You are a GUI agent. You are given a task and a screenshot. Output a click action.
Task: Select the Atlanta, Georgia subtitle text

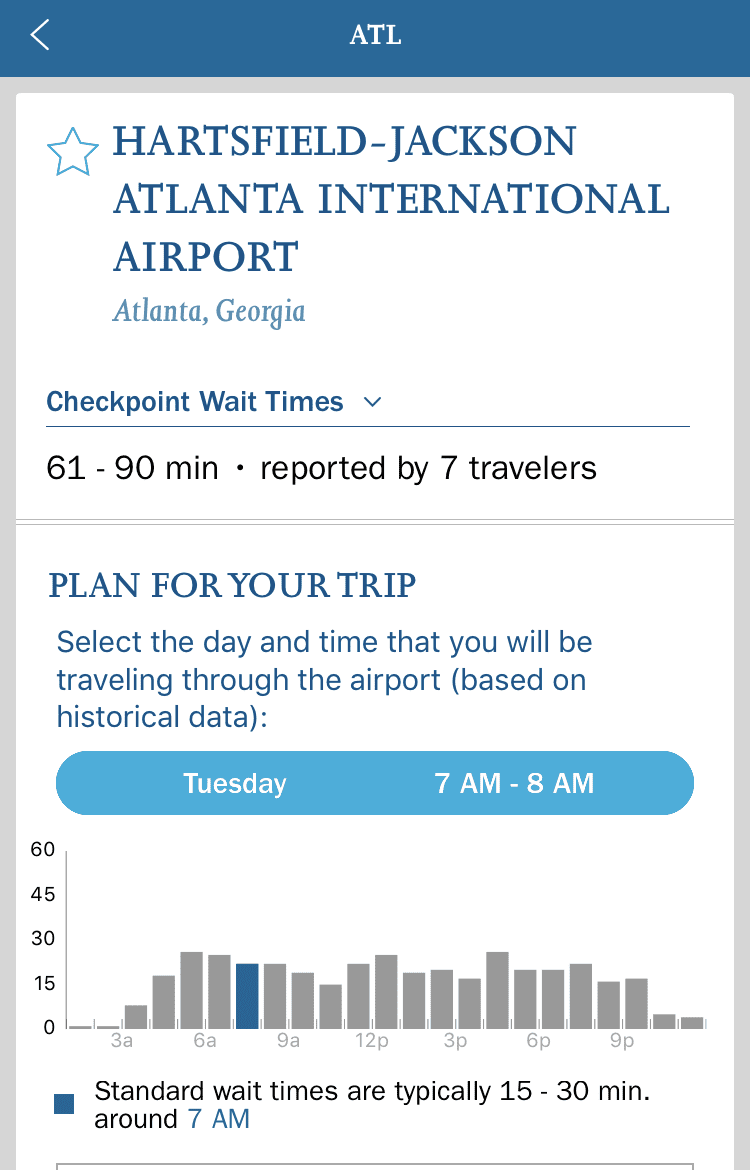point(208,310)
